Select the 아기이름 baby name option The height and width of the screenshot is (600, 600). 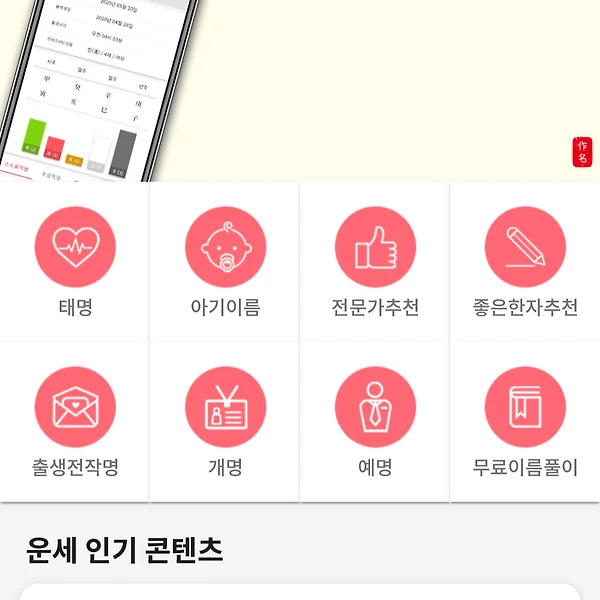(x=225, y=262)
